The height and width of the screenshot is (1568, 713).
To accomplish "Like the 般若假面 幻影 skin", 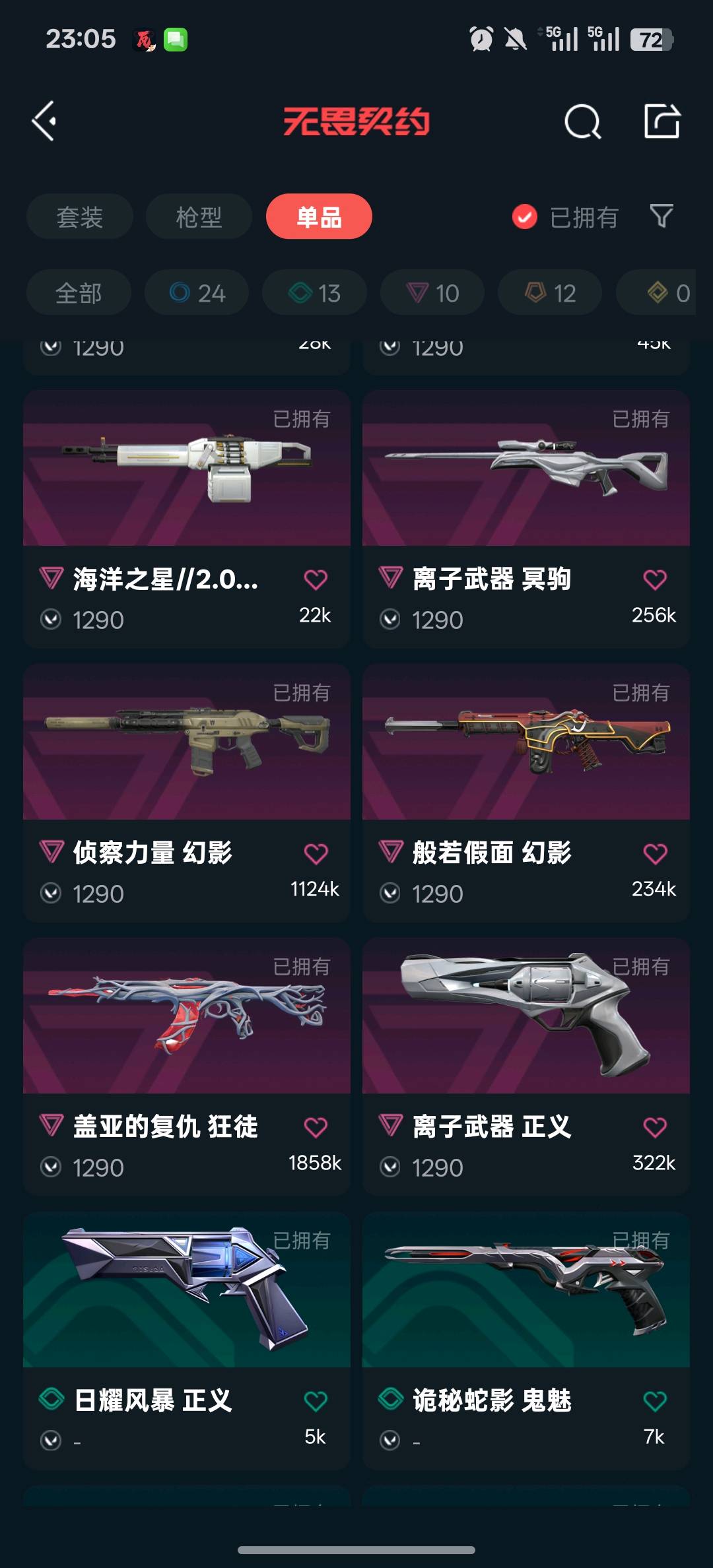I will point(655,853).
